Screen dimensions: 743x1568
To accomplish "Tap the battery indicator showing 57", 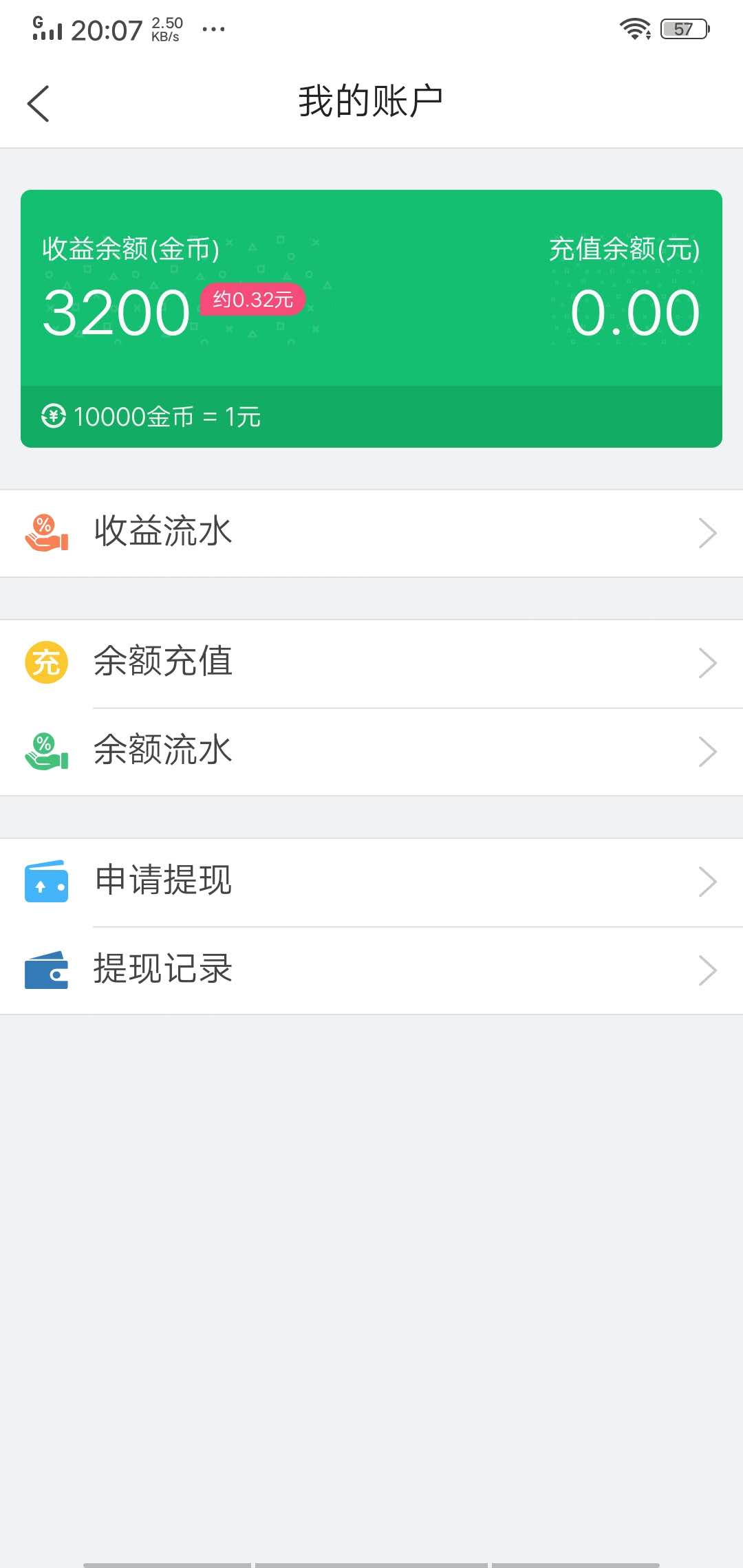I will (x=683, y=29).
